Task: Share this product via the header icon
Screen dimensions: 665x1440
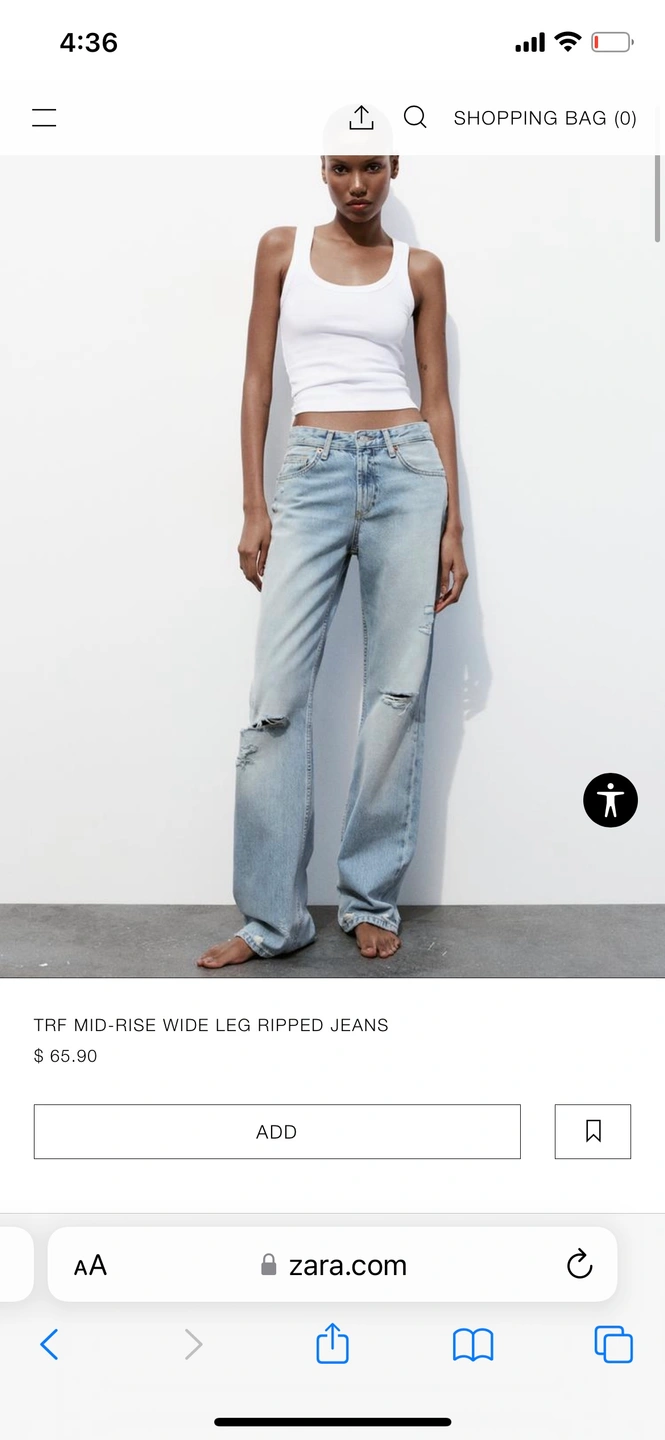Action: [361, 118]
